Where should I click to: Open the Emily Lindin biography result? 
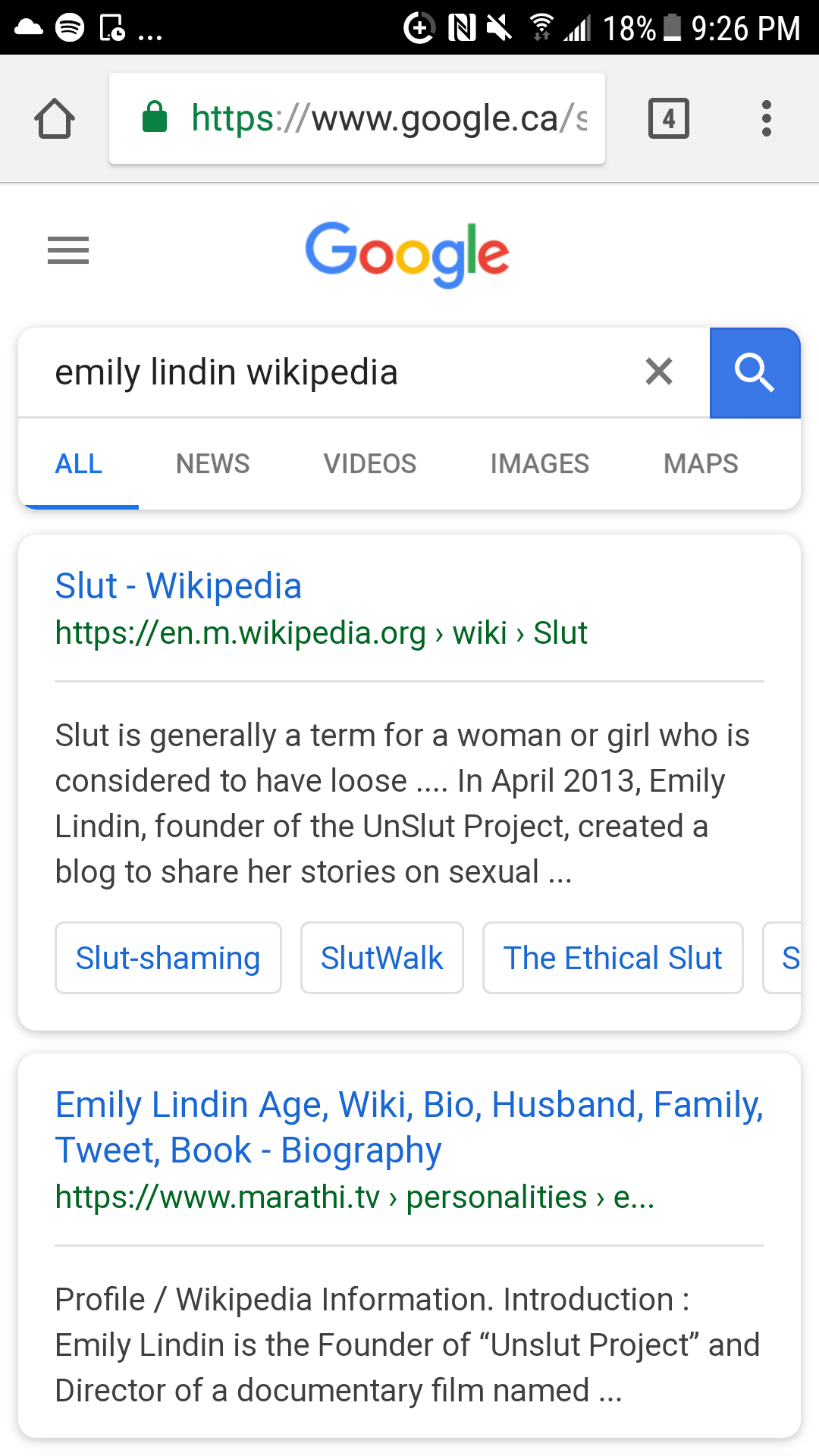click(409, 1128)
